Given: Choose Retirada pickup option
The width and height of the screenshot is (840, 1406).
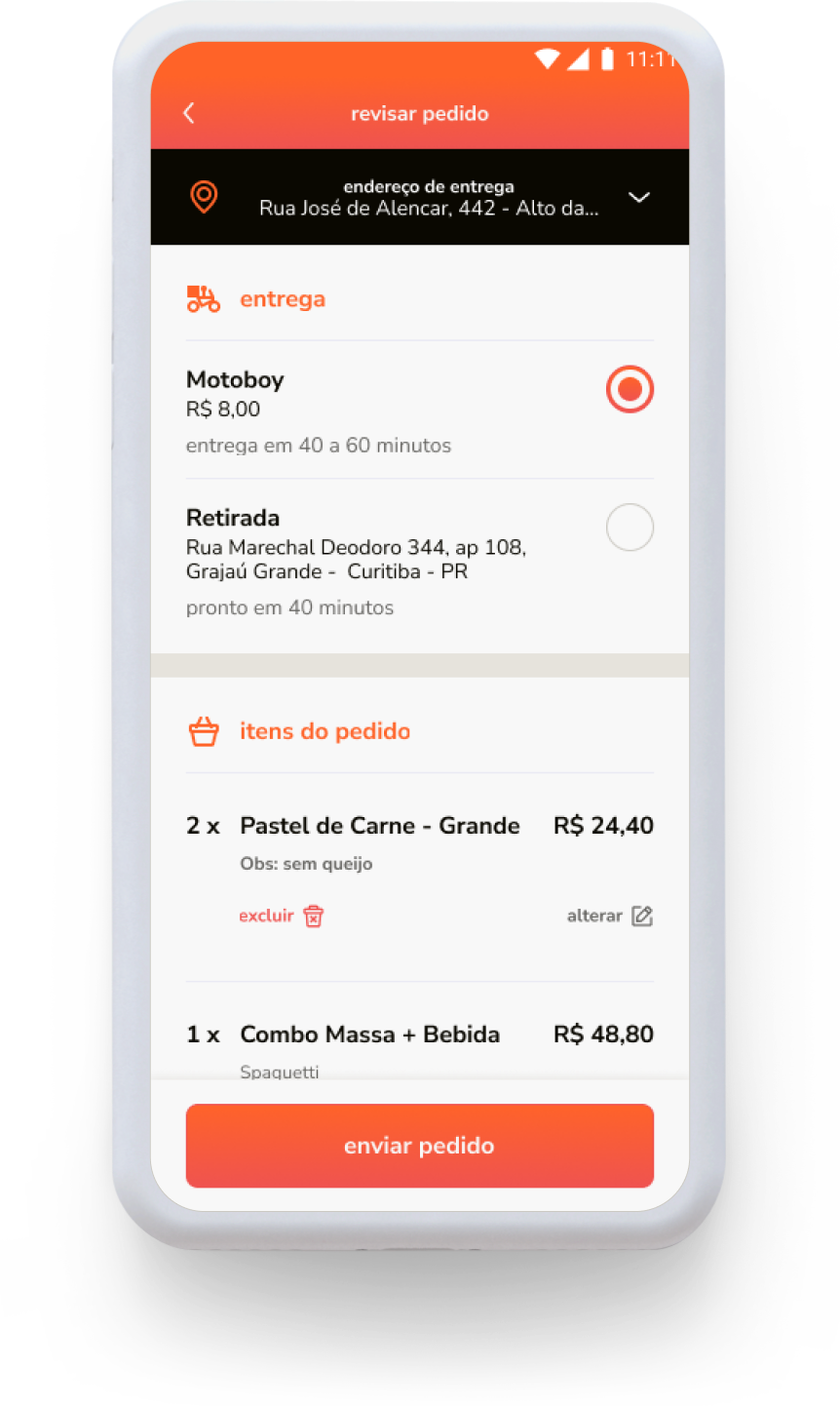Looking at the screenshot, I should pyautogui.click(x=630, y=527).
